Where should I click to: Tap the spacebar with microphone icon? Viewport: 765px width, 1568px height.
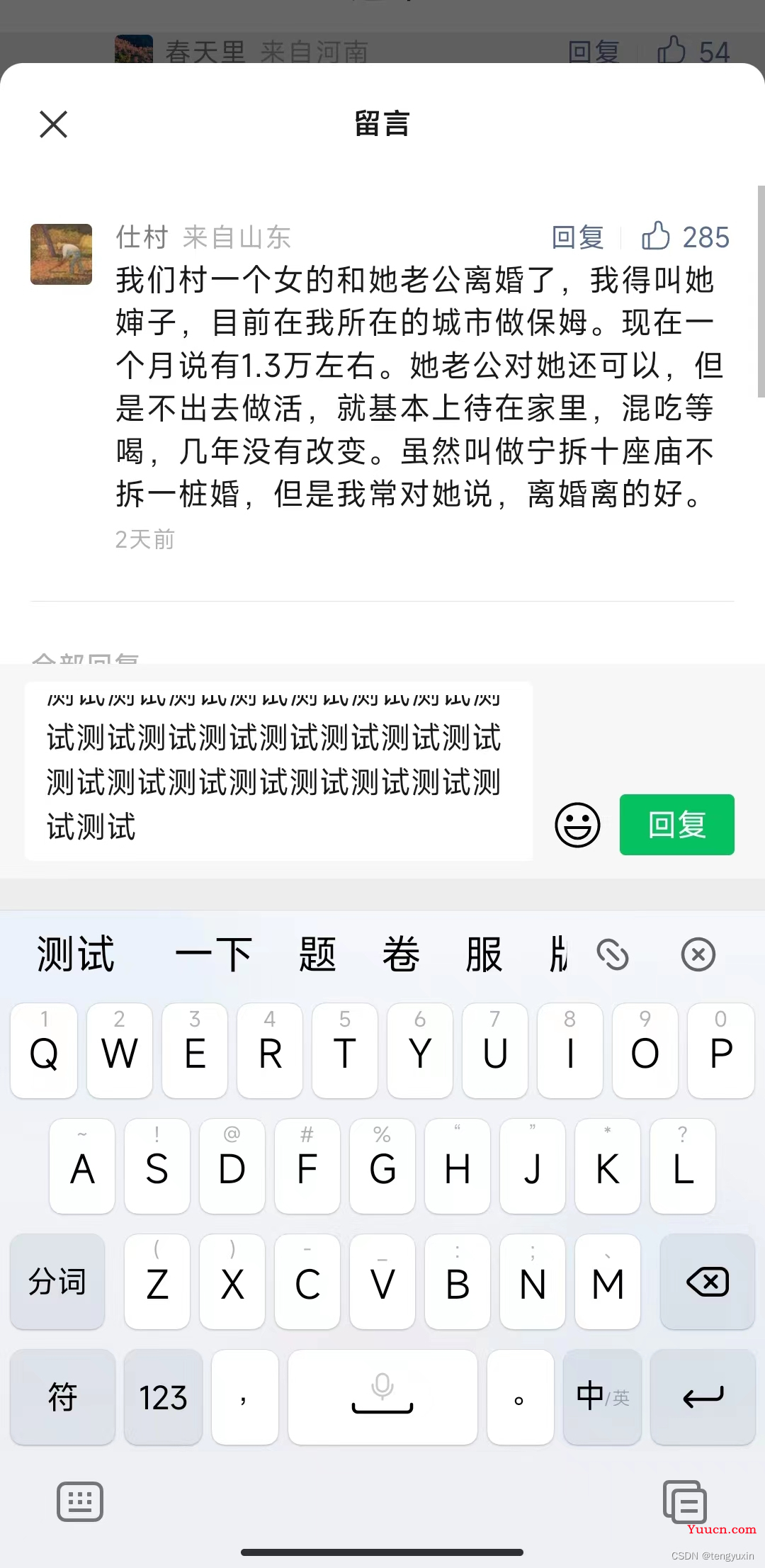[x=382, y=1397]
